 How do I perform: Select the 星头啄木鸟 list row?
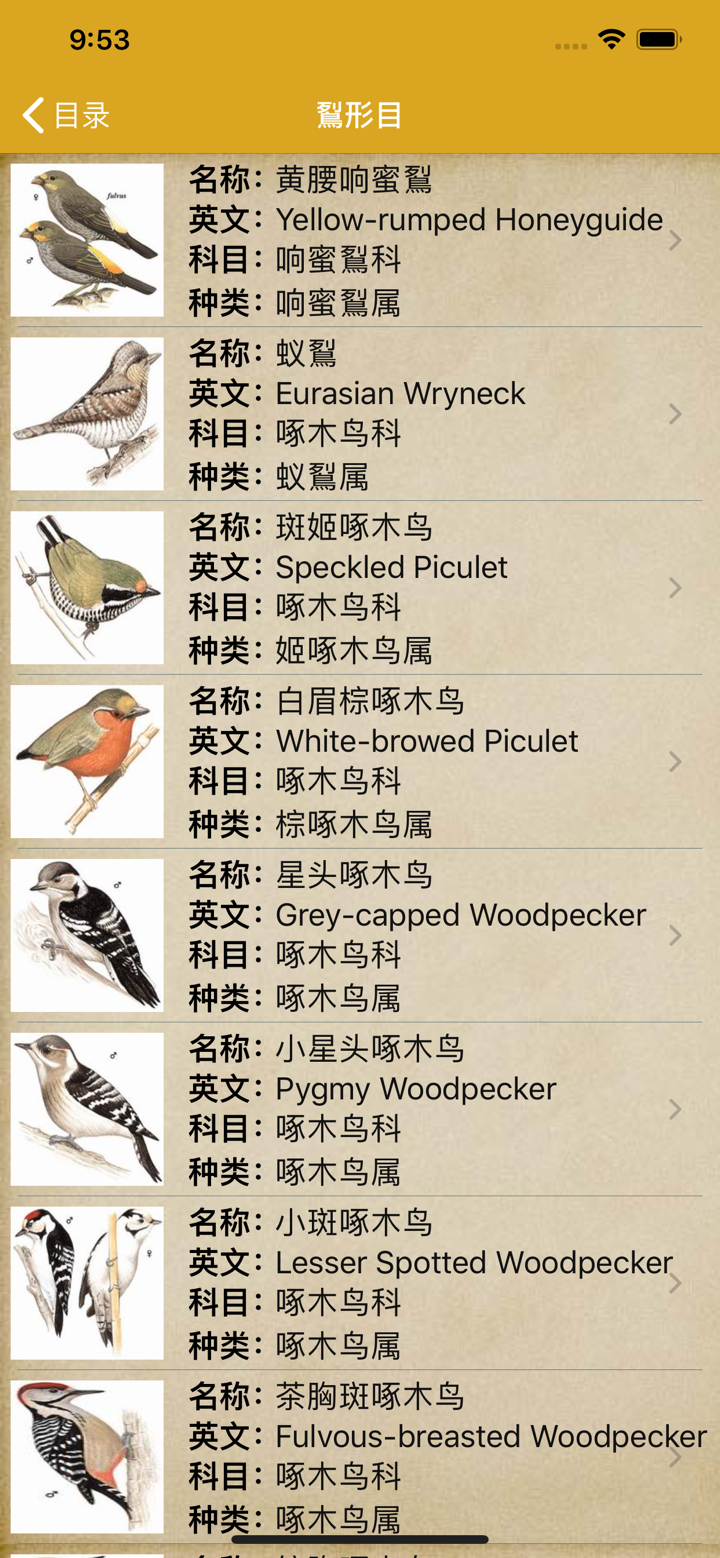coord(400,934)
